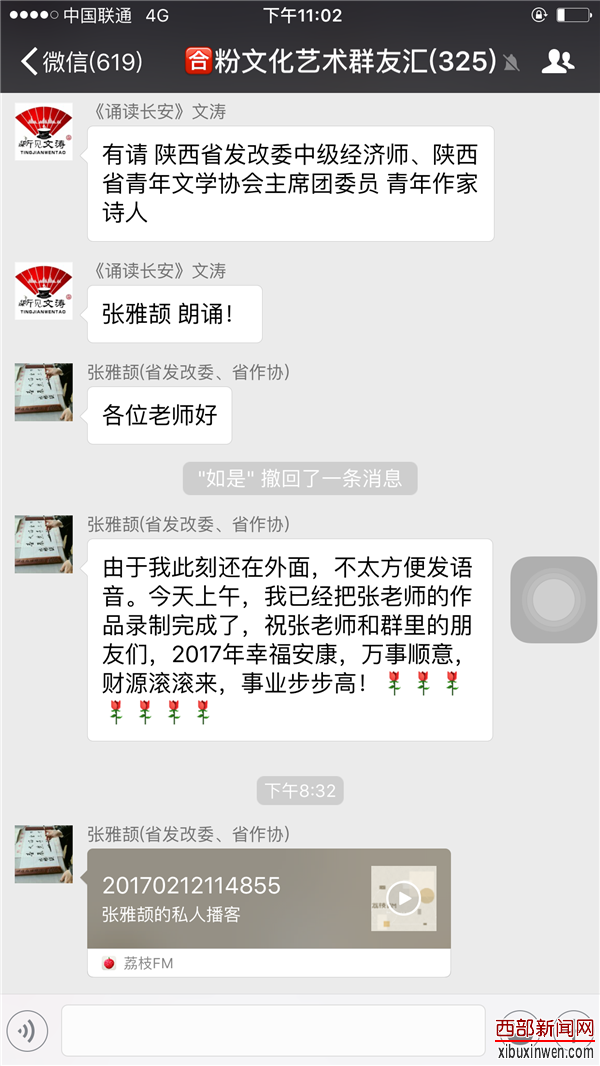The width and height of the screenshot is (600, 1066).
Task: Tap the AssistiveTouch floating button
Action: [553, 599]
